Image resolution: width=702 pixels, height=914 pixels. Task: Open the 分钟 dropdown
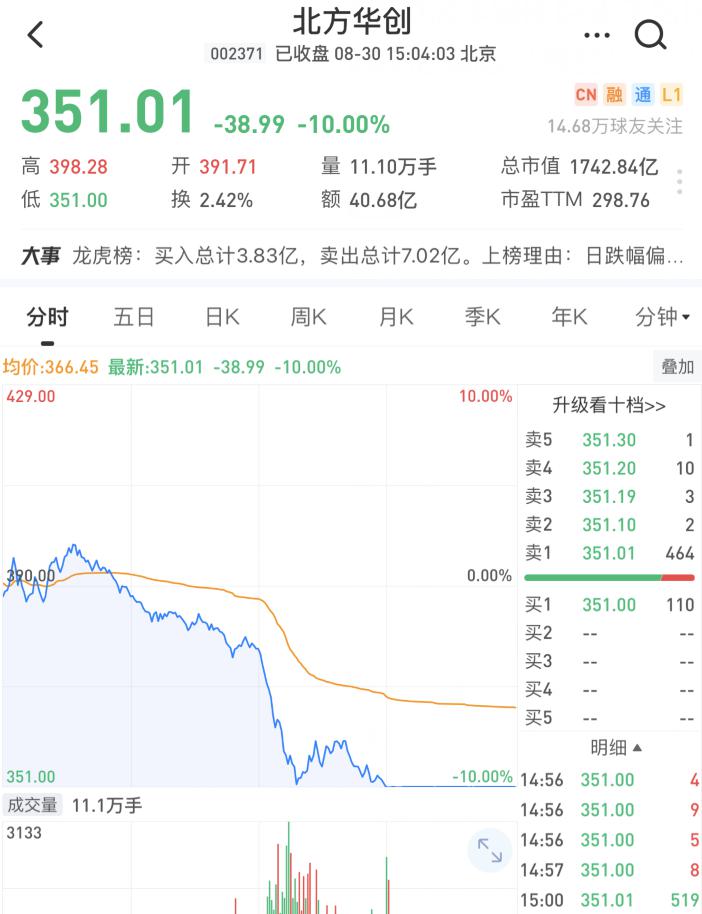[x=662, y=318]
